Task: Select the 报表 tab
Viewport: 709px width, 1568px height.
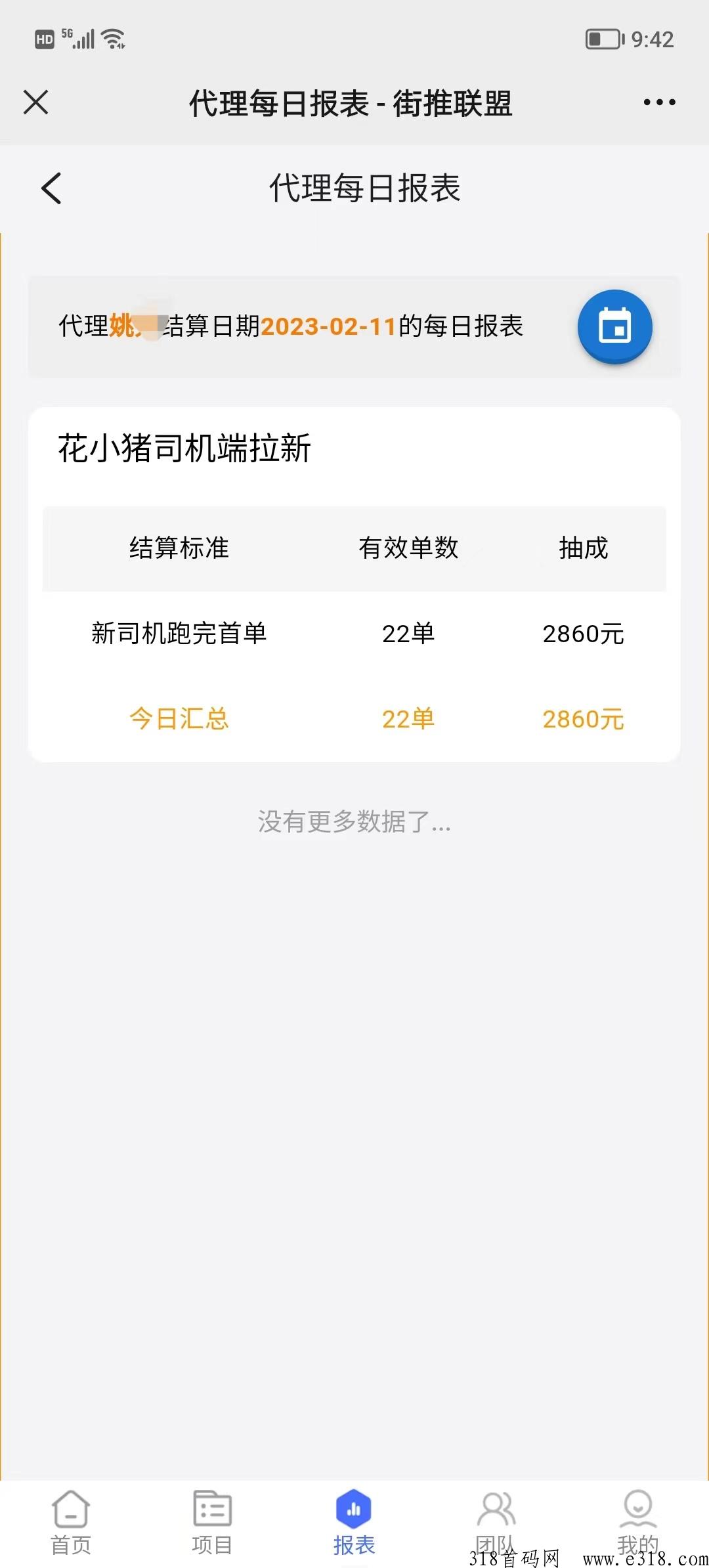Action: coord(354,1523)
